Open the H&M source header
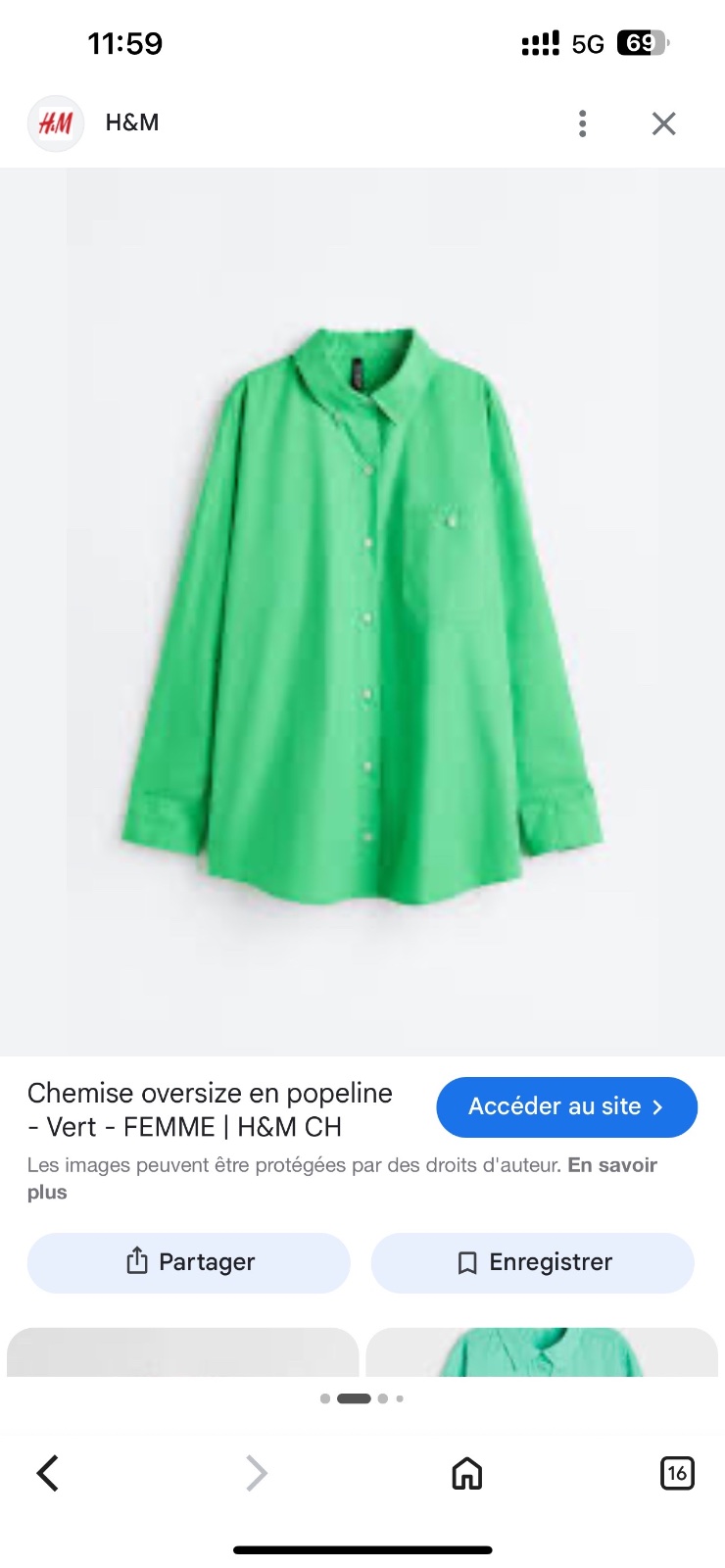Screen dimensions: 725x1568 click(95, 123)
